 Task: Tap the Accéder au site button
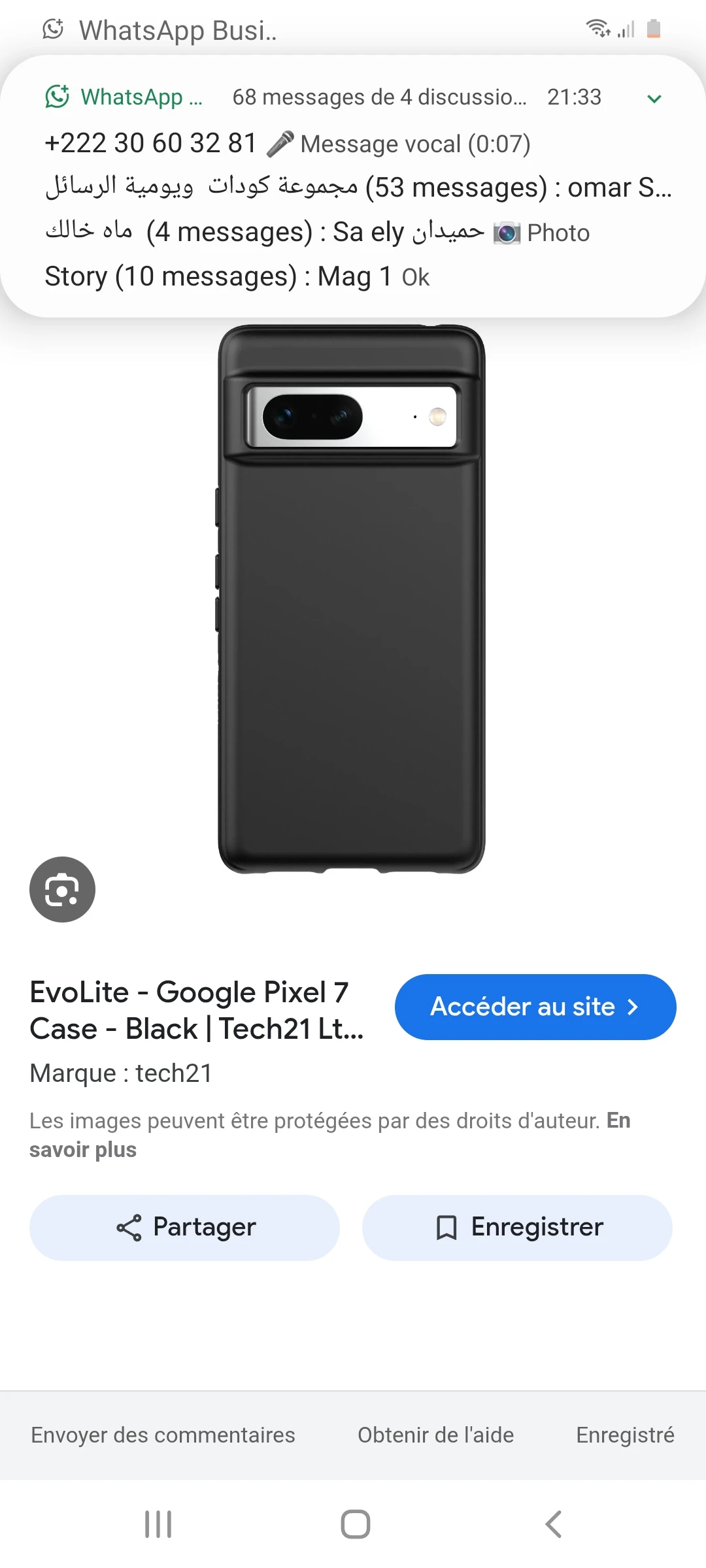pos(535,1007)
